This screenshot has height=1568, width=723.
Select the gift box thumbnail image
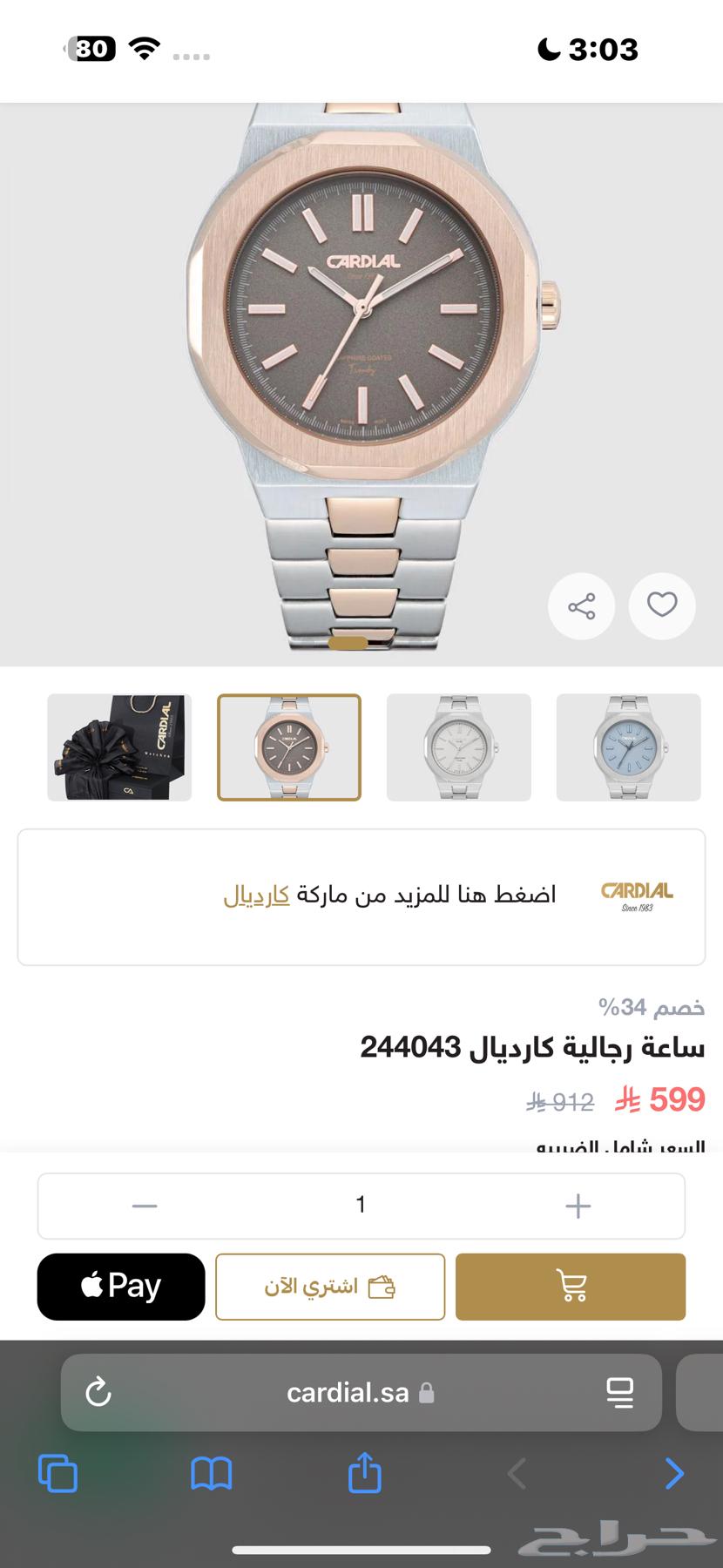point(119,747)
